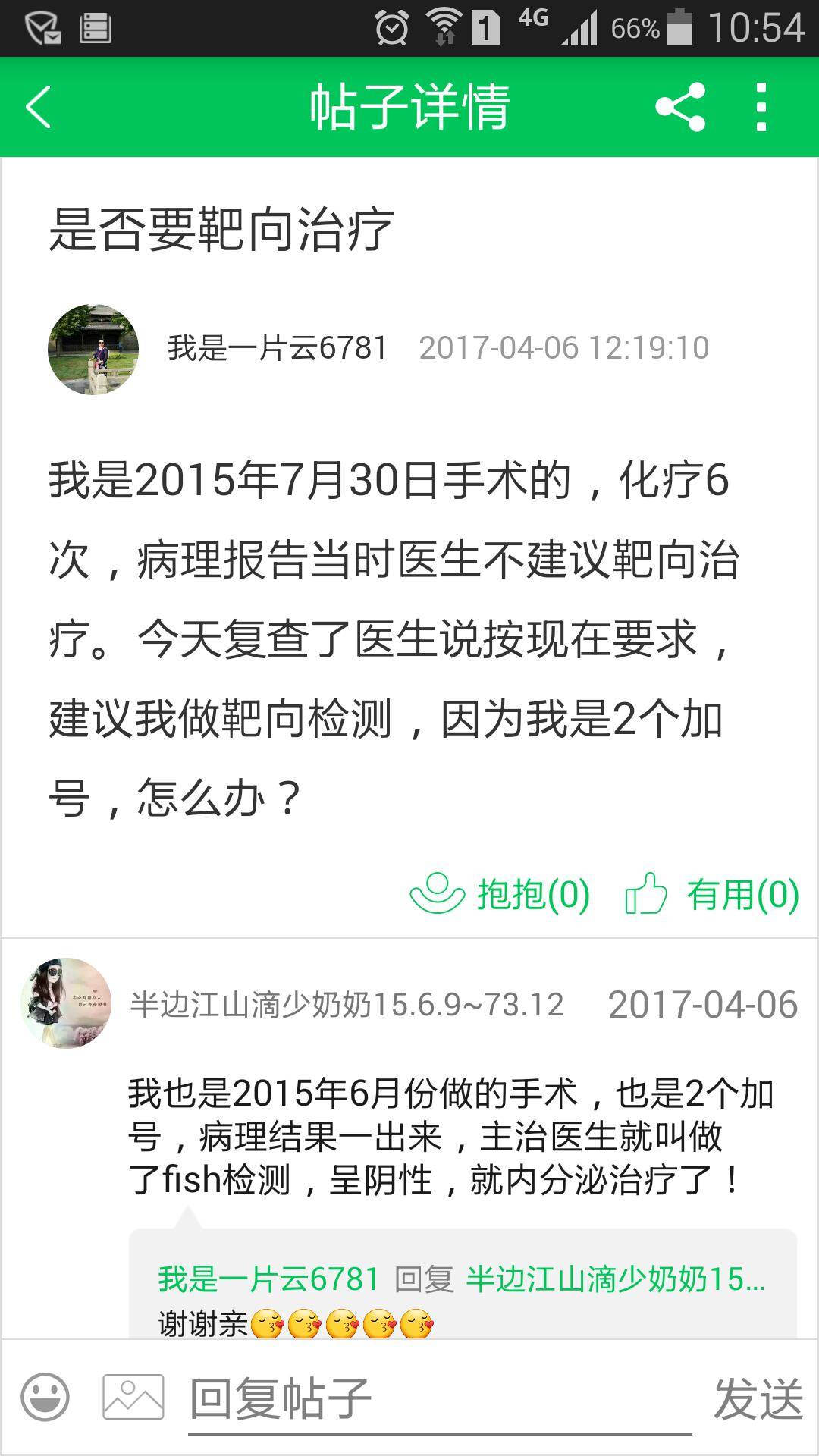Focus the 回复帖子 reply field
819x1456 pixels.
(x=440, y=1398)
